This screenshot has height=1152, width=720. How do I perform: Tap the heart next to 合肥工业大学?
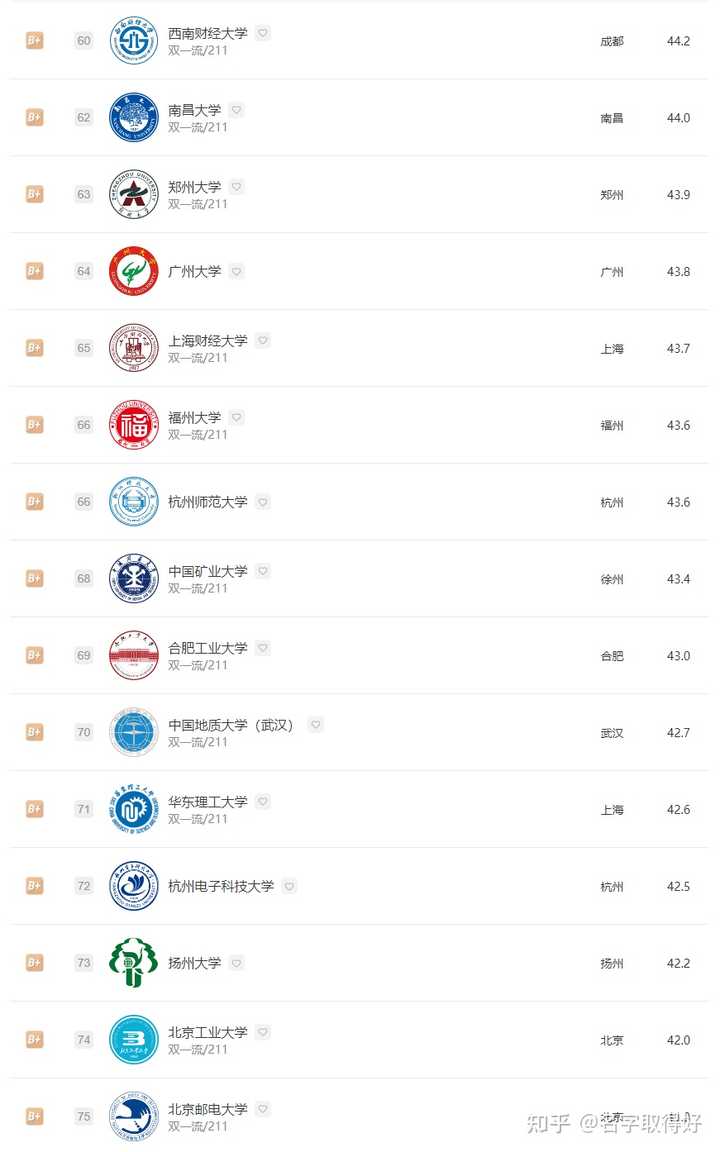[x=263, y=648]
